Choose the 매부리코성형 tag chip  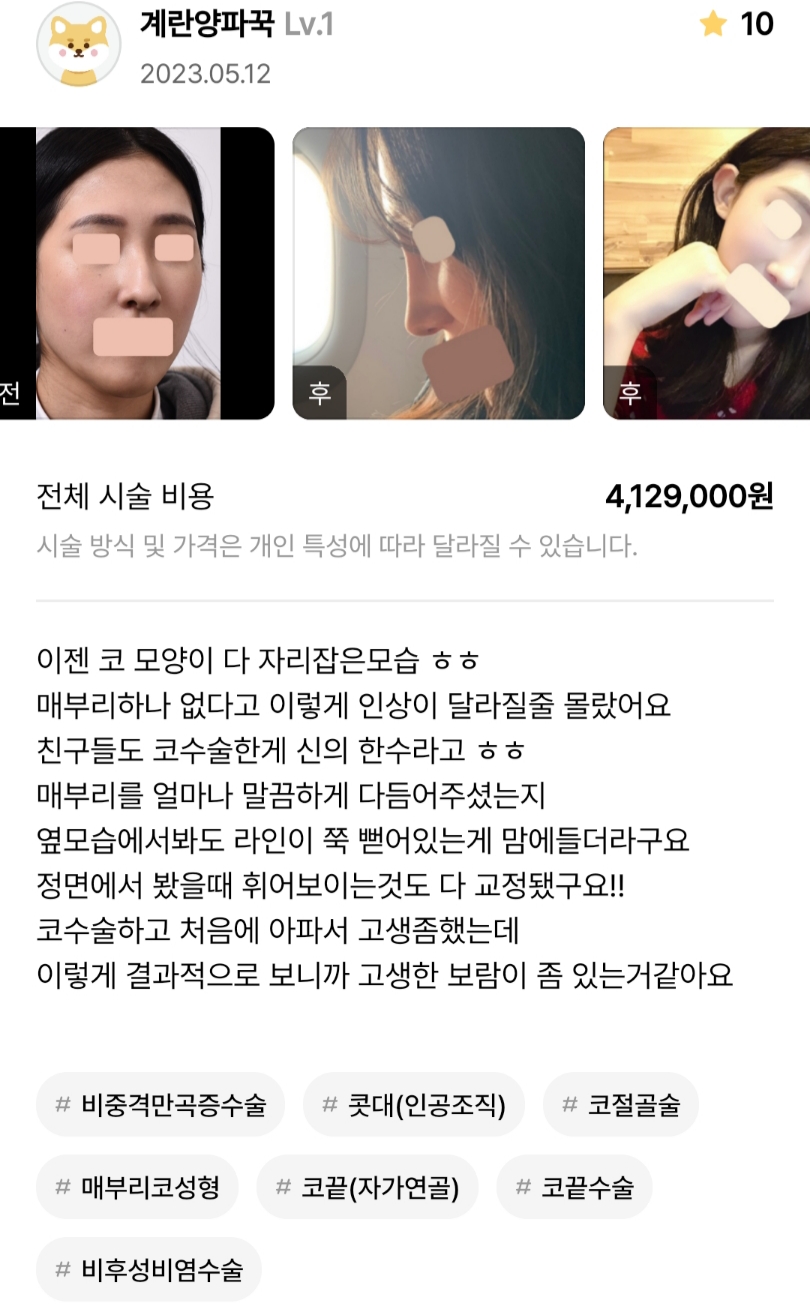click(x=136, y=1187)
